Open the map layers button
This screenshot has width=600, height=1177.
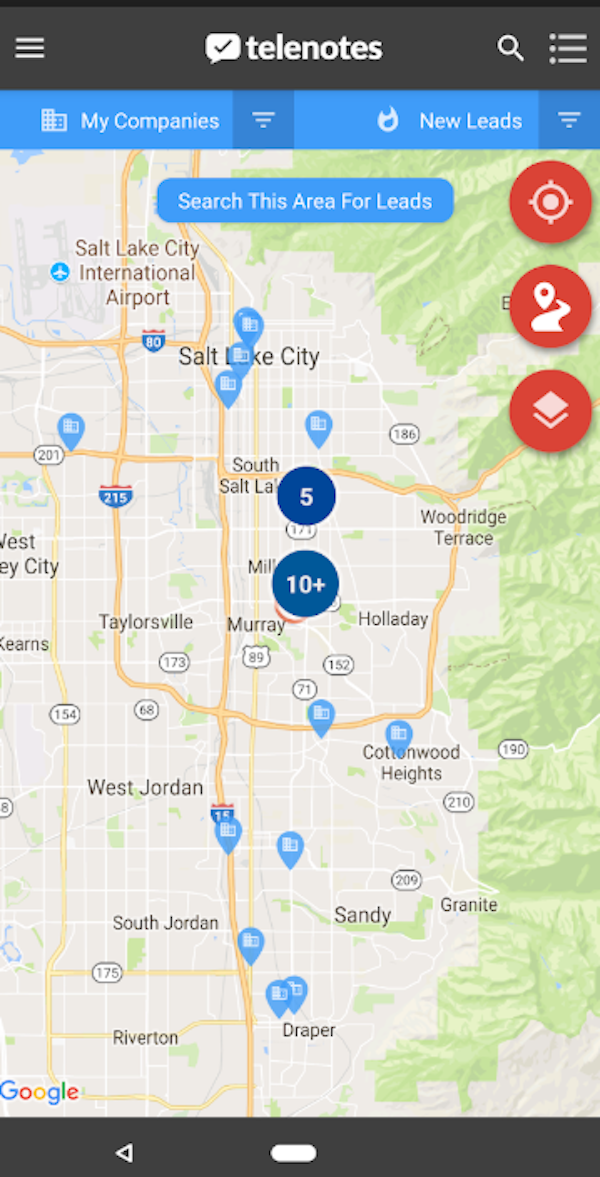pyautogui.click(x=550, y=411)
